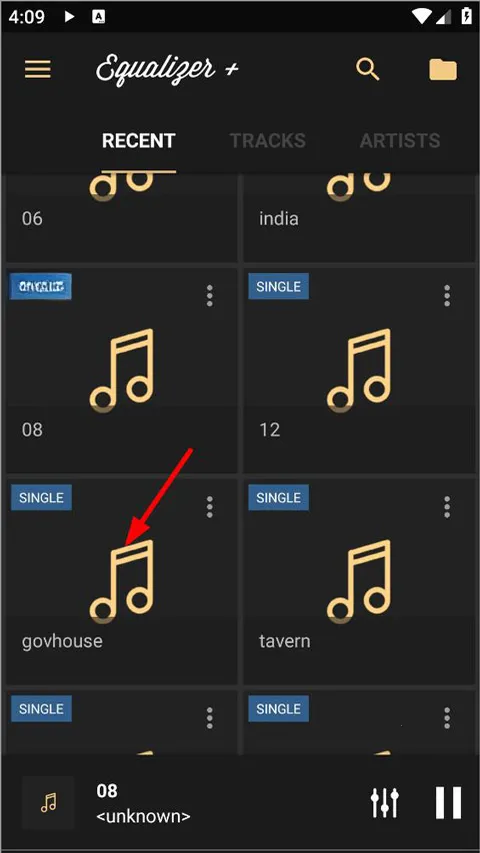
Task: Play the track named 08
Action: [x=122, y=370]
